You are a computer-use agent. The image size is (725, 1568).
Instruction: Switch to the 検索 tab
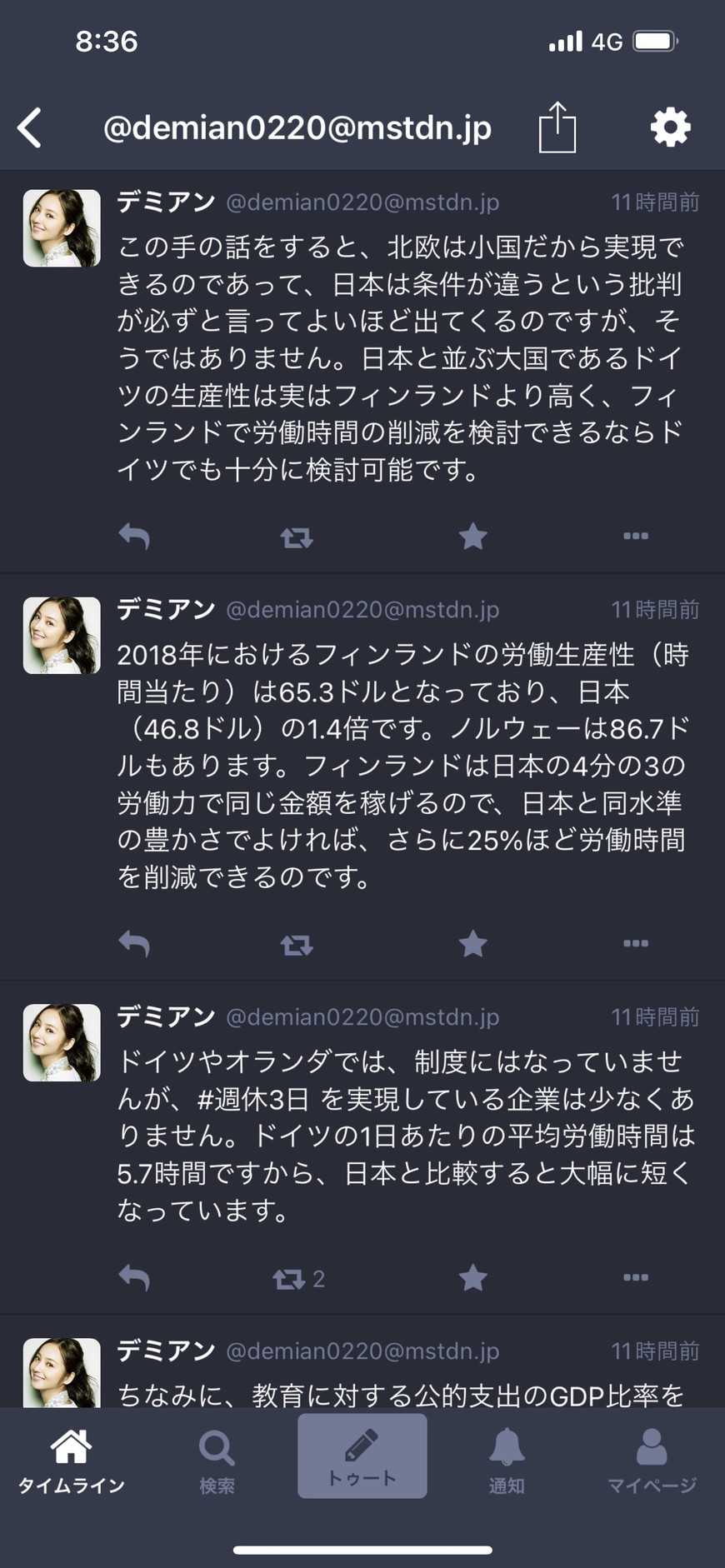pyautogui.click(x=217, y=1460)
